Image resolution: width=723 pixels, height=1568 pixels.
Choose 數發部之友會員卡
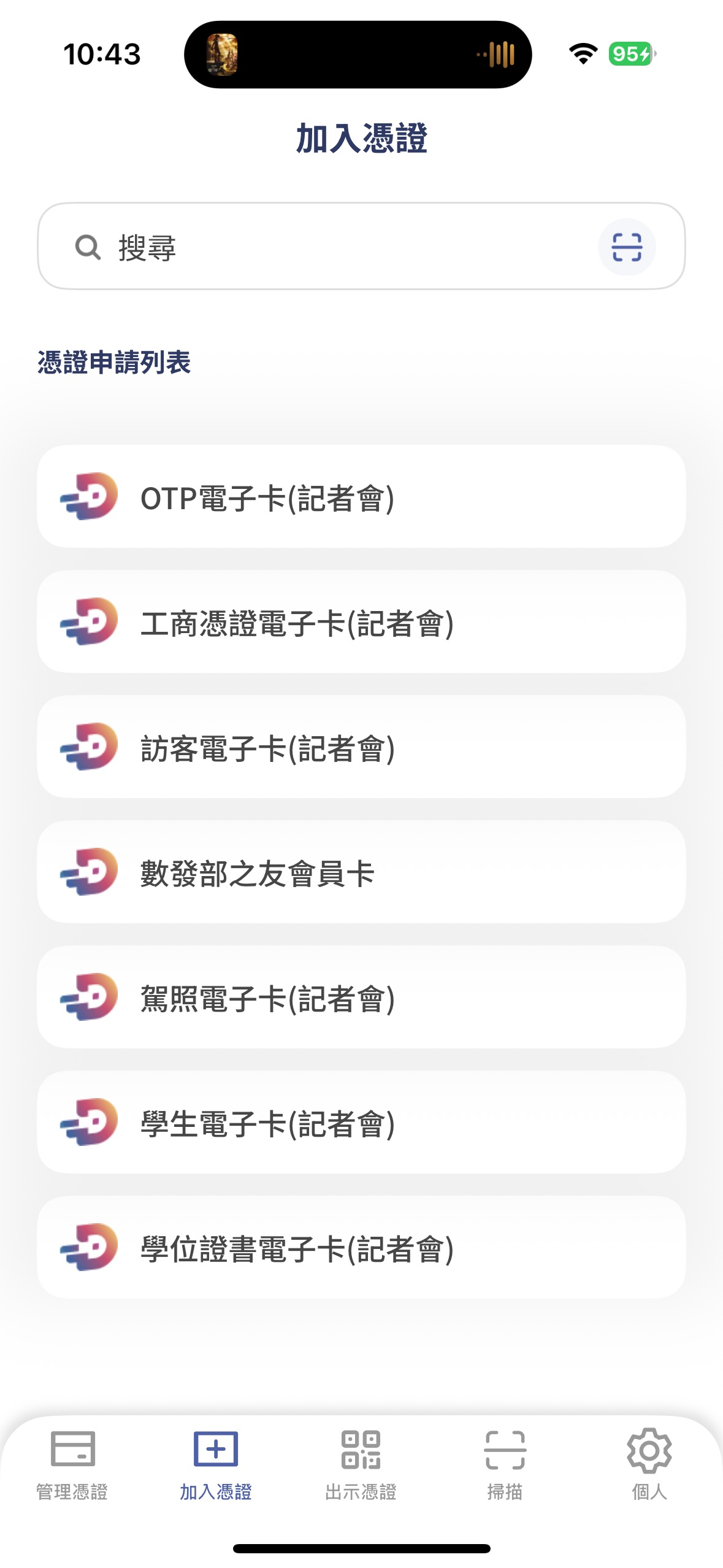(361, 872)
